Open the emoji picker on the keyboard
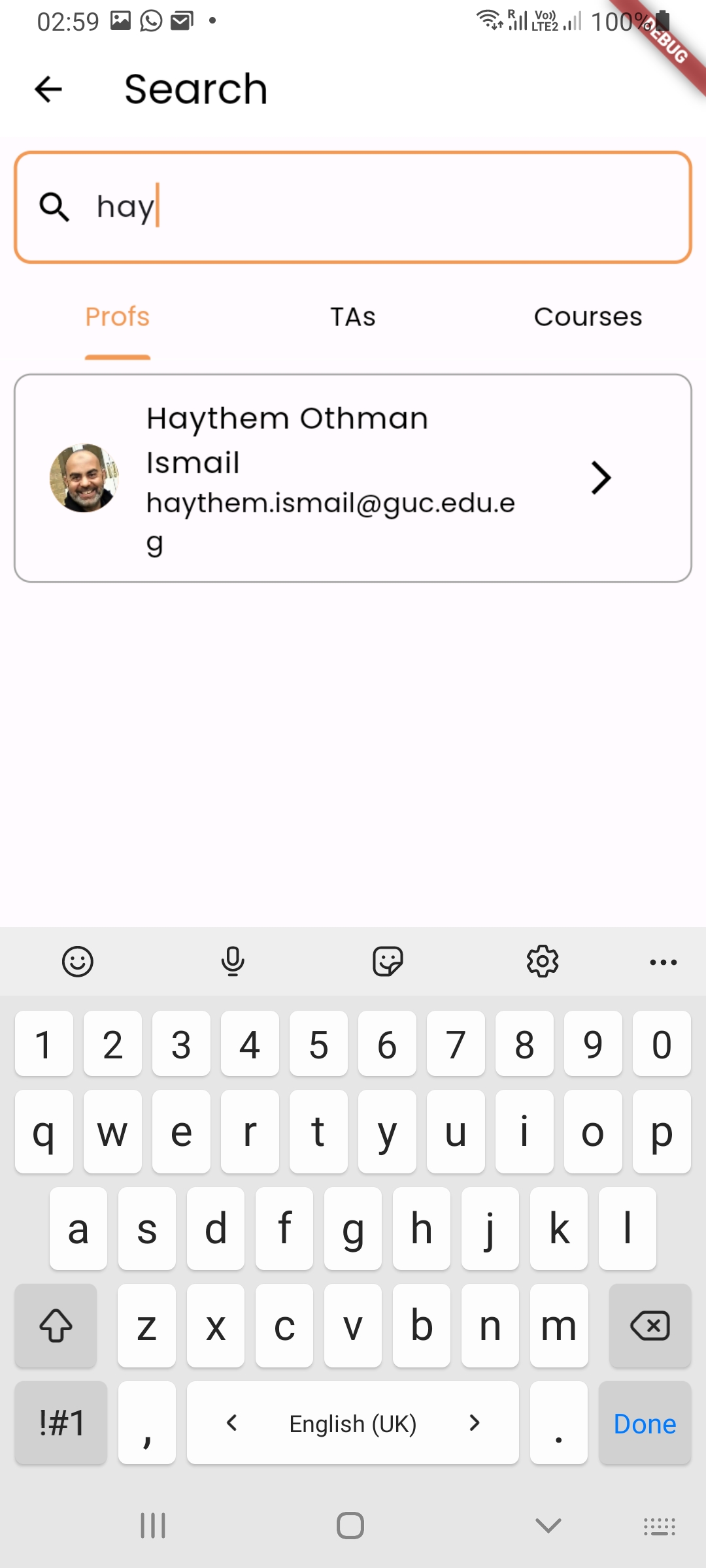This screenshot has width=706, height=1568. tap(78, 962)
